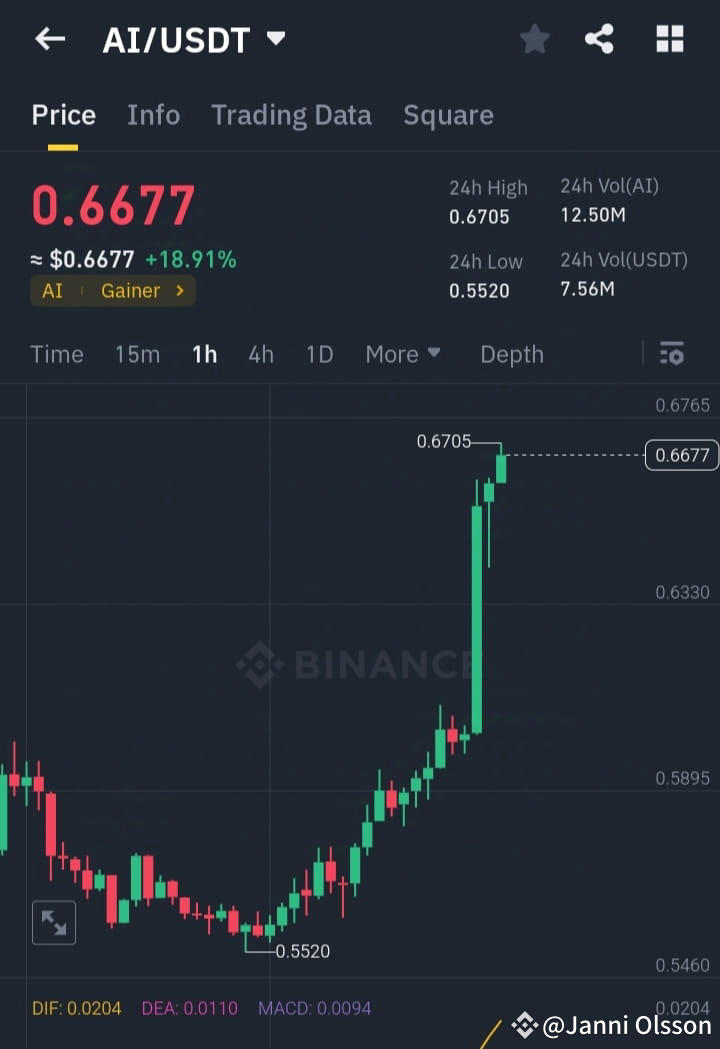Select the 4h timeframe button
720x1049 pixels.
click(261, 354)
